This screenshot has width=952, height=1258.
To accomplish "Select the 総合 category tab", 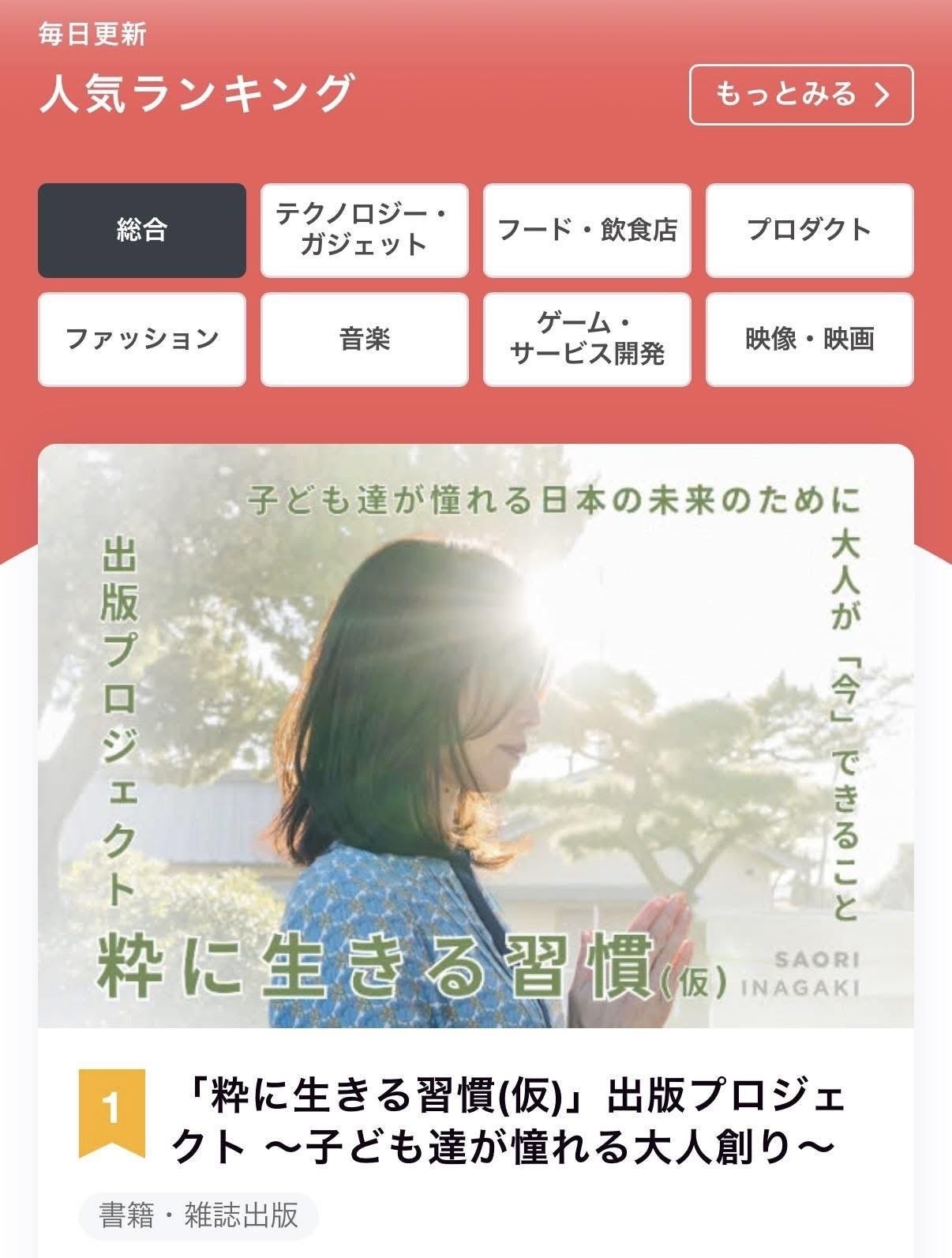I will [x=142, y=231].
